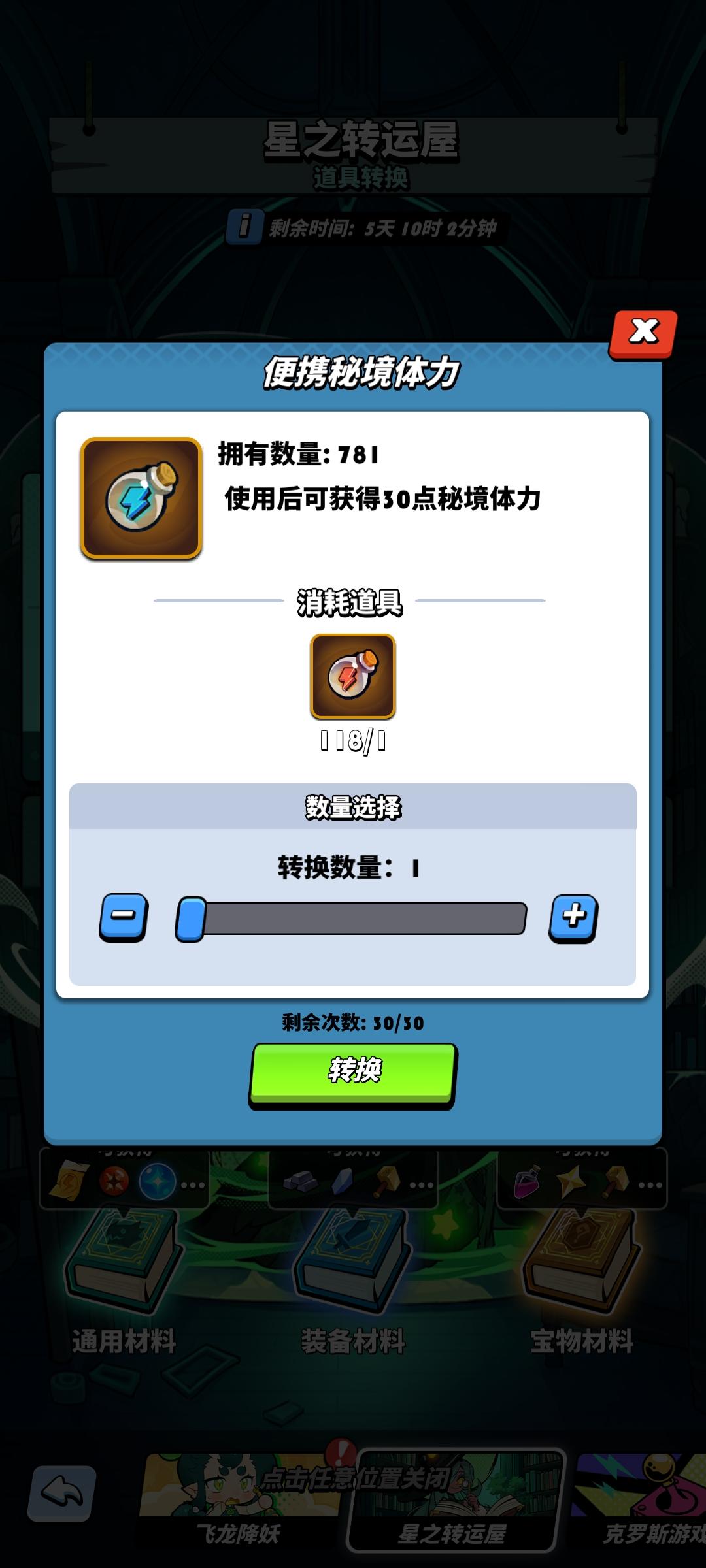This screenshot has width=706, height=1568.
Task: Close the 便携秘境体力 dialog
Action: 644,332
